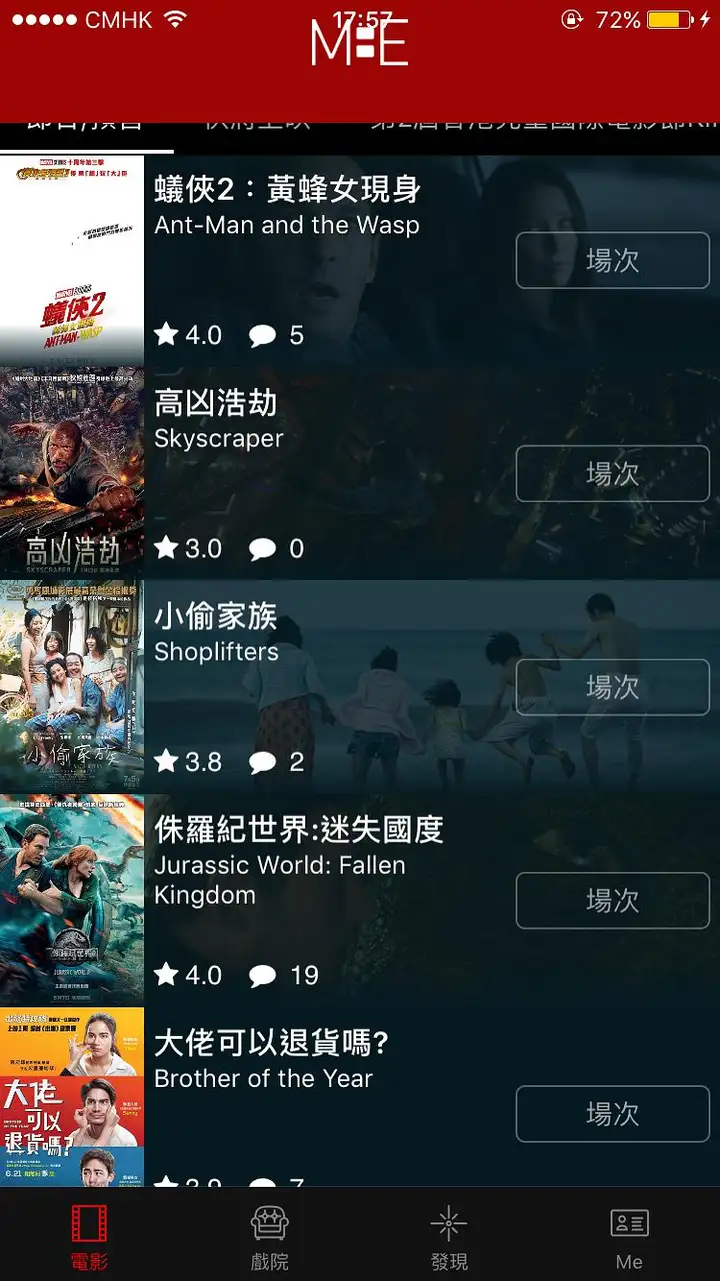Open the Me profile tab
The height and width of the screenshot is (1281, 720).
(x=629, y=1236)
